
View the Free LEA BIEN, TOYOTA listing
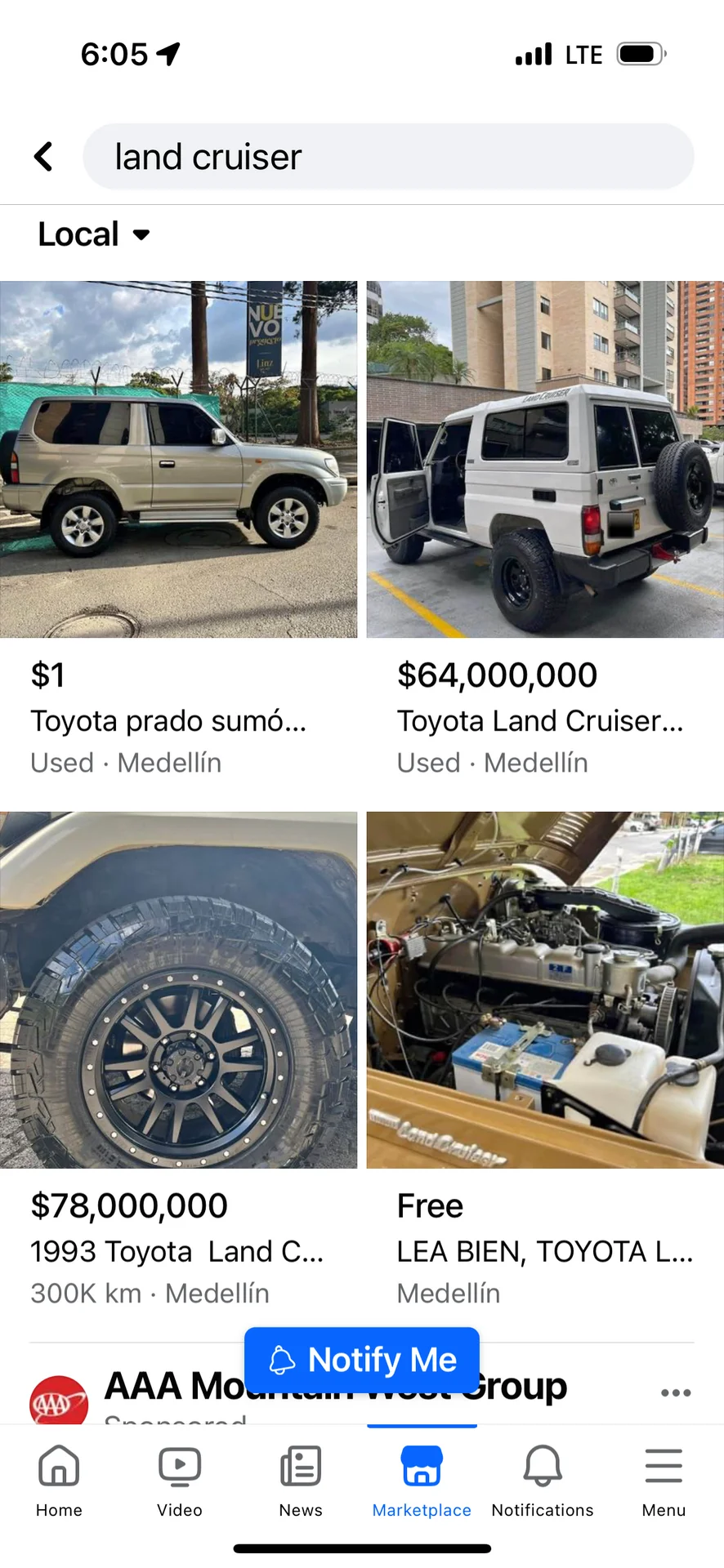pos(545,990)
